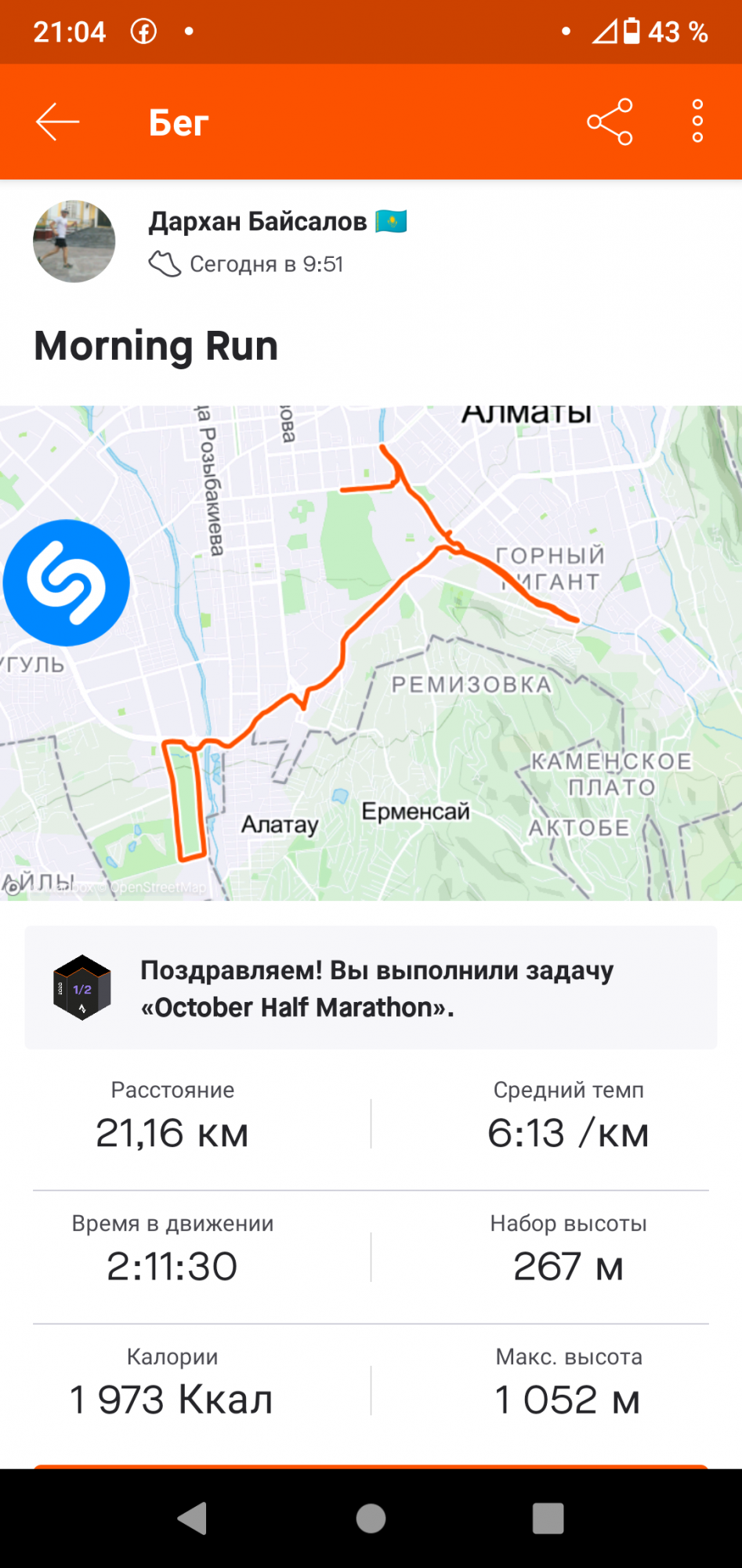Open the overflow menu
This screenshot has height=1568, width=742.
[697, 122]
